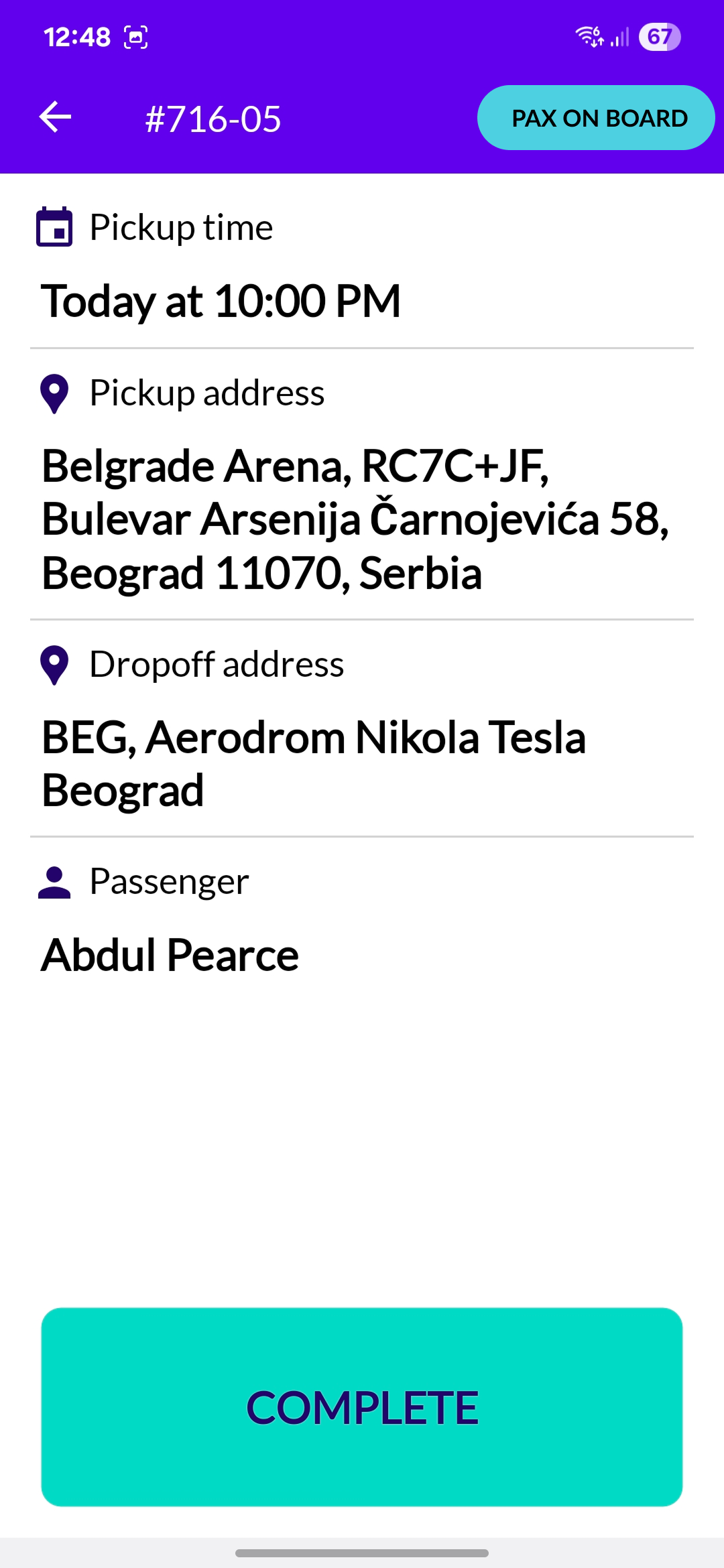
Task: Tap the passenger person icon
Action: tap(54, 883)
